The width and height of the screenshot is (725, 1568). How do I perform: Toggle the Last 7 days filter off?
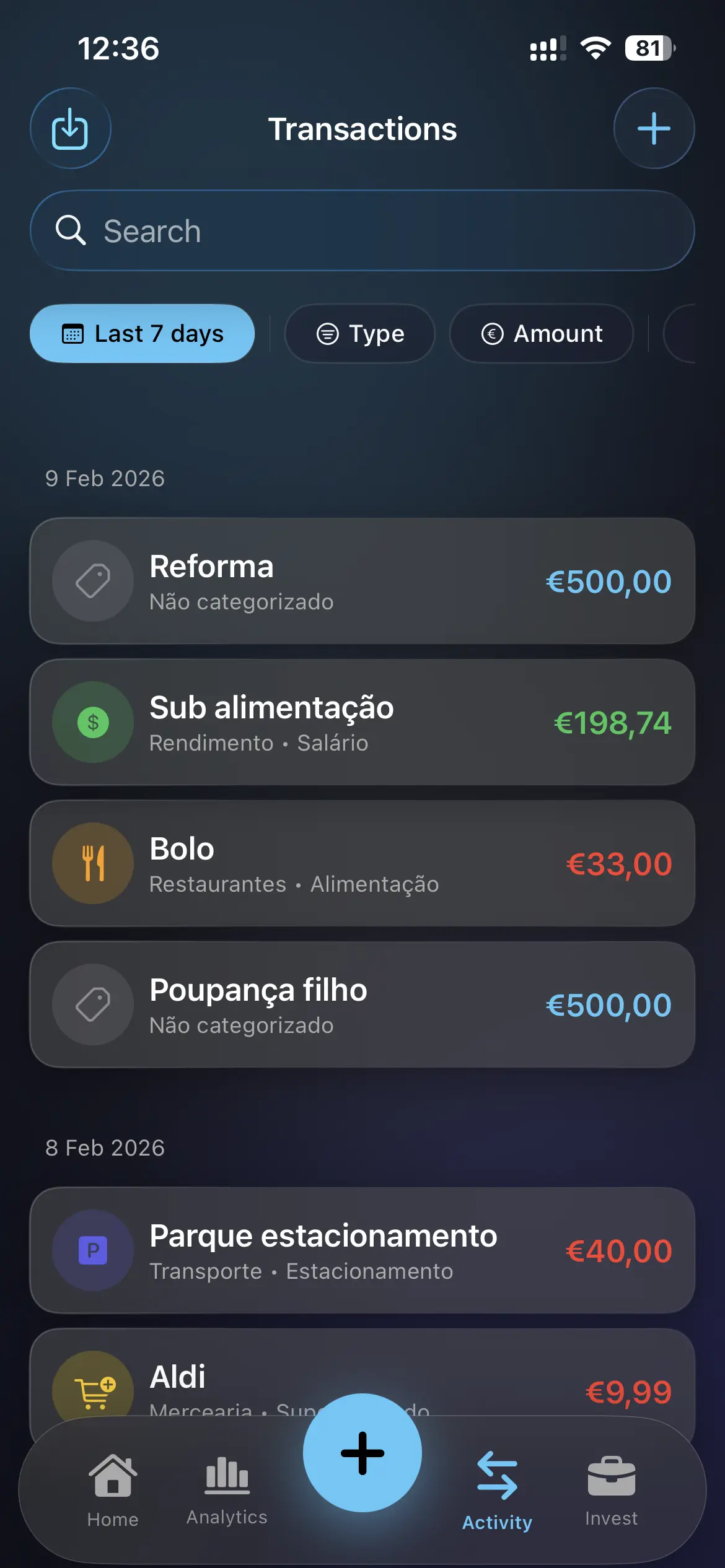(142, 334)
